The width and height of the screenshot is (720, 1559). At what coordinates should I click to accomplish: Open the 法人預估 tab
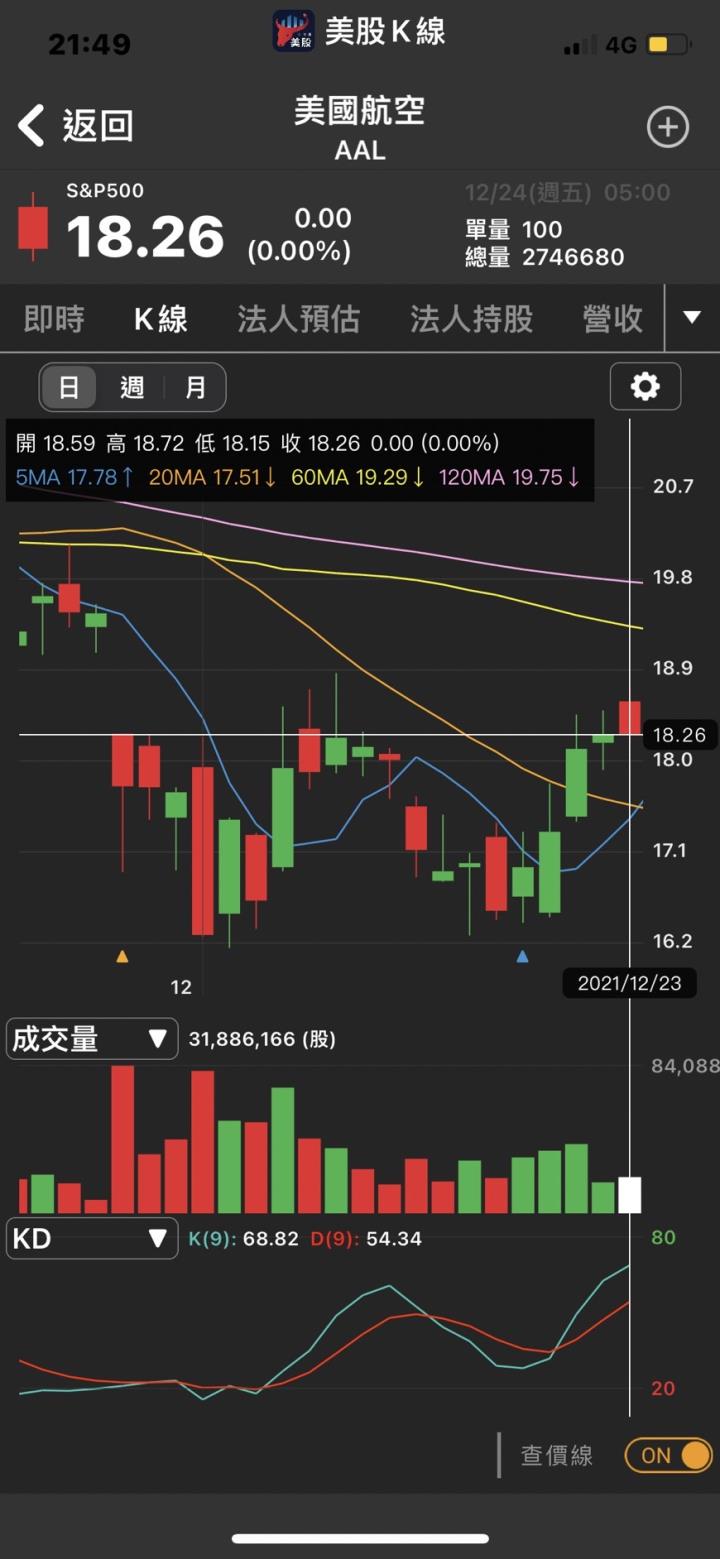[x=298, y=319]
